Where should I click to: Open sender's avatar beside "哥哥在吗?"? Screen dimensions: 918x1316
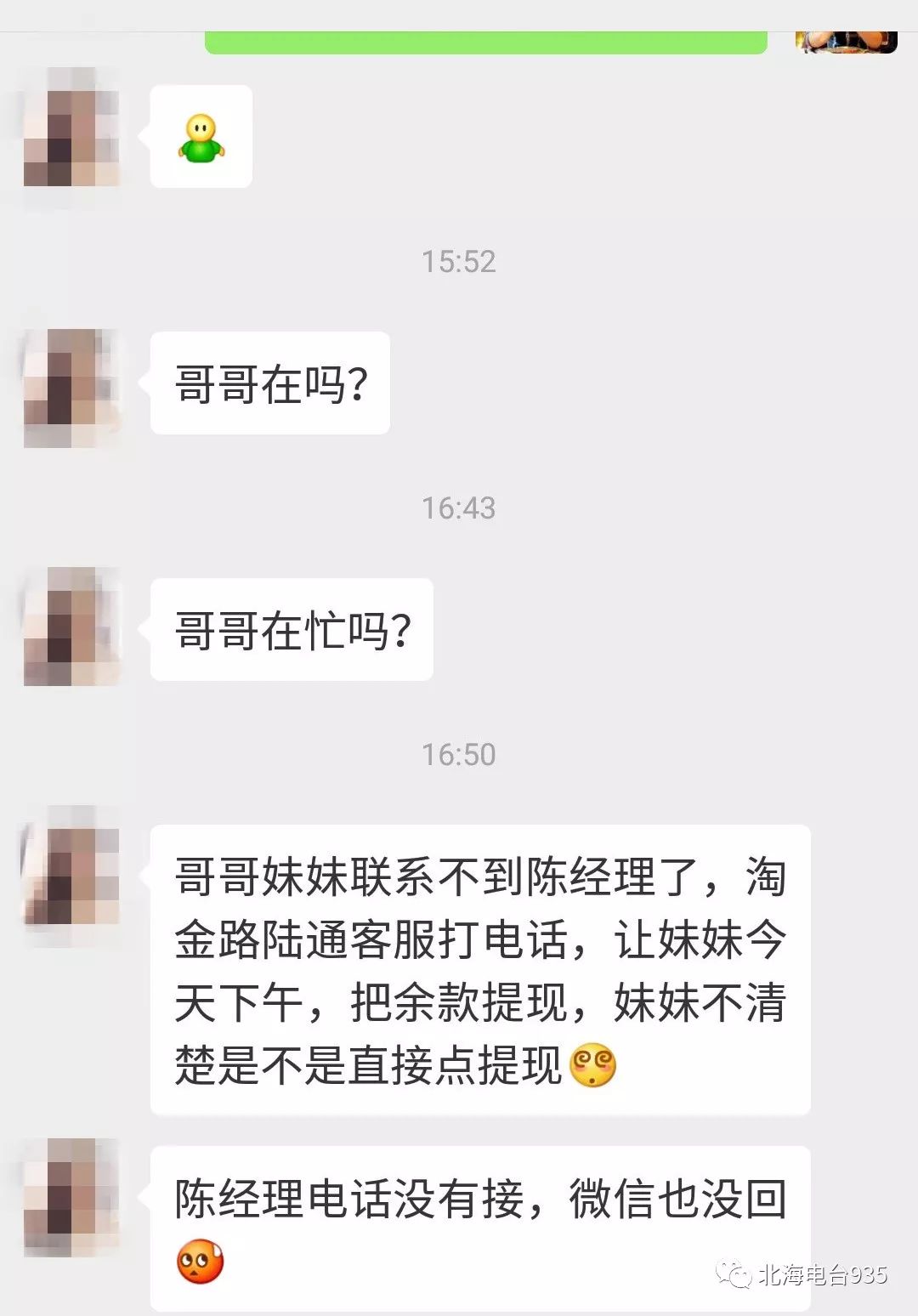[71, 388]
